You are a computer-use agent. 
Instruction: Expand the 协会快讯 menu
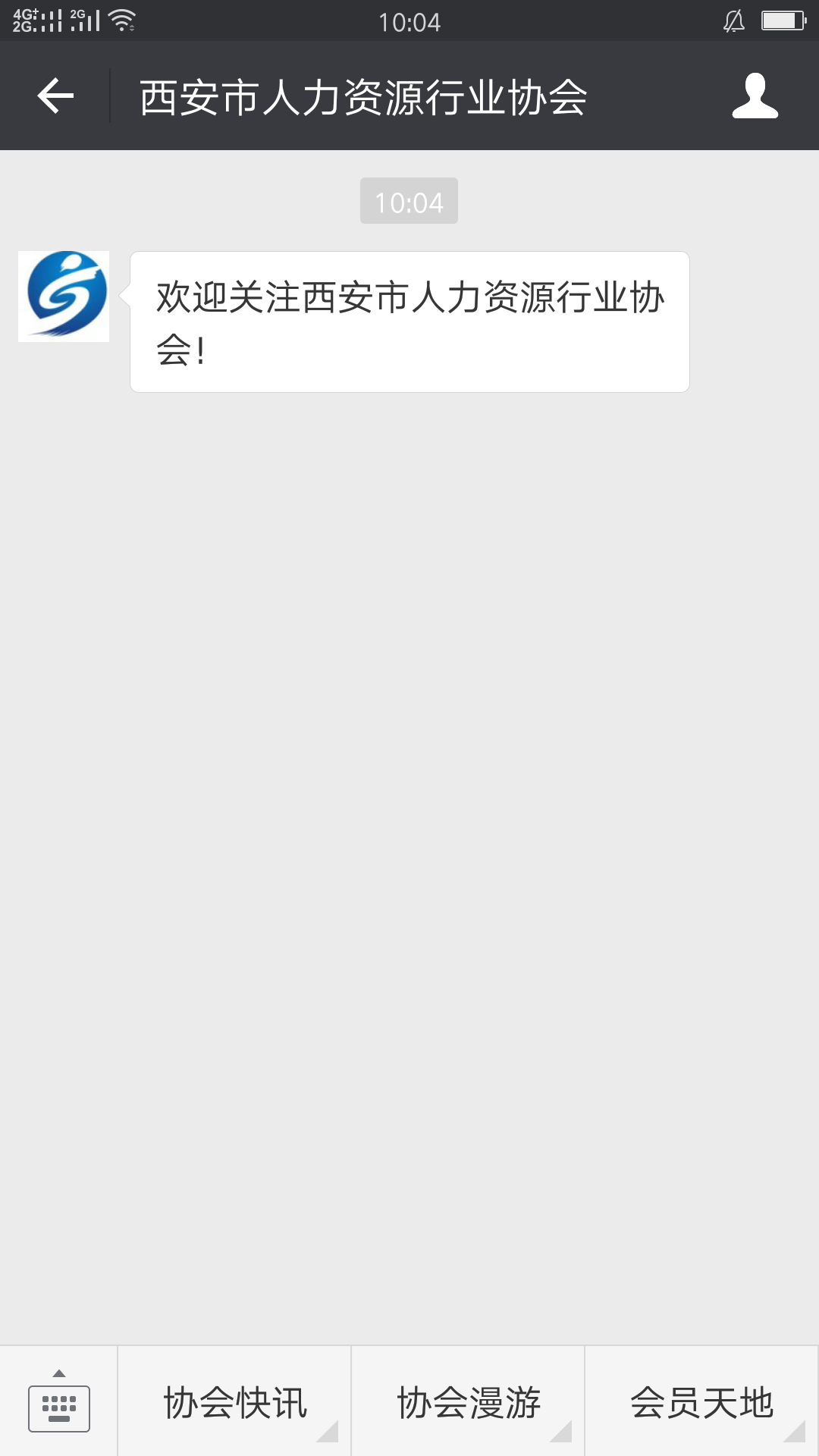click(x=235, y=1402)
